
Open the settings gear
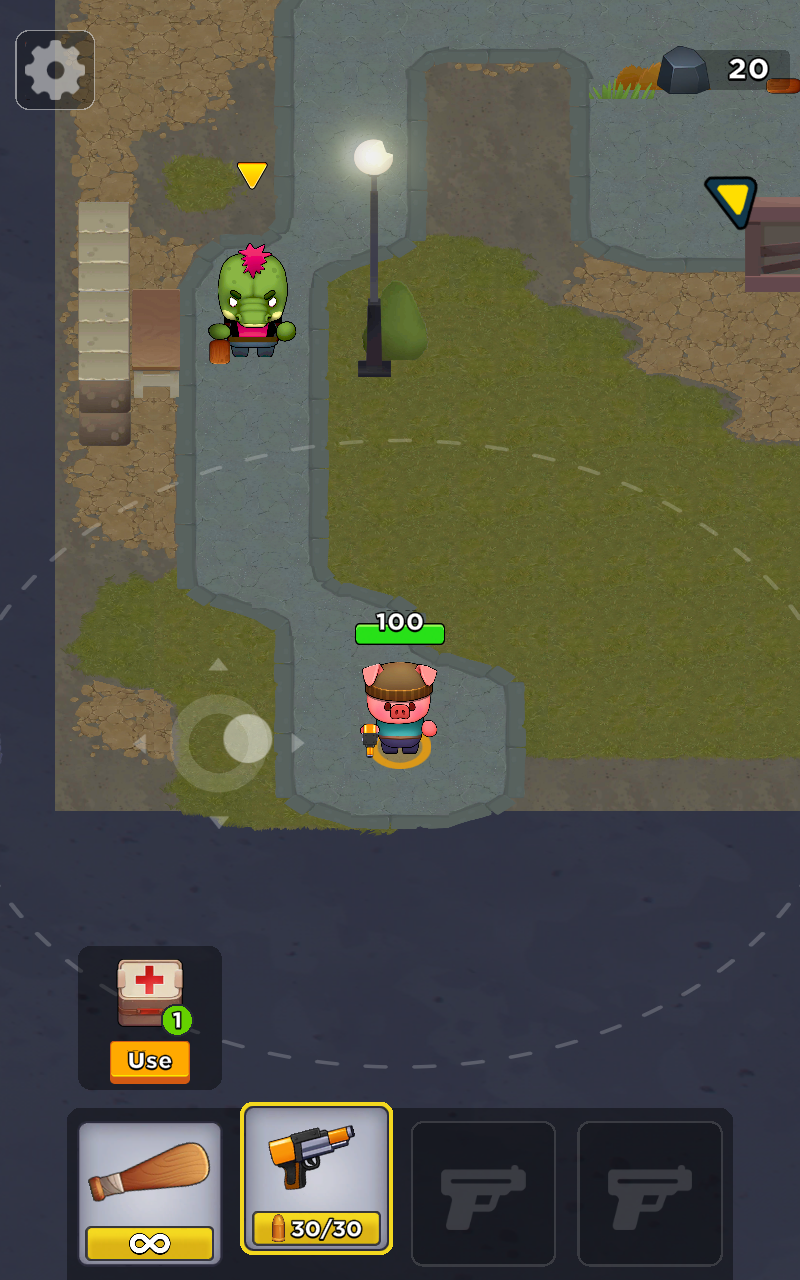[x=55, y=70]
